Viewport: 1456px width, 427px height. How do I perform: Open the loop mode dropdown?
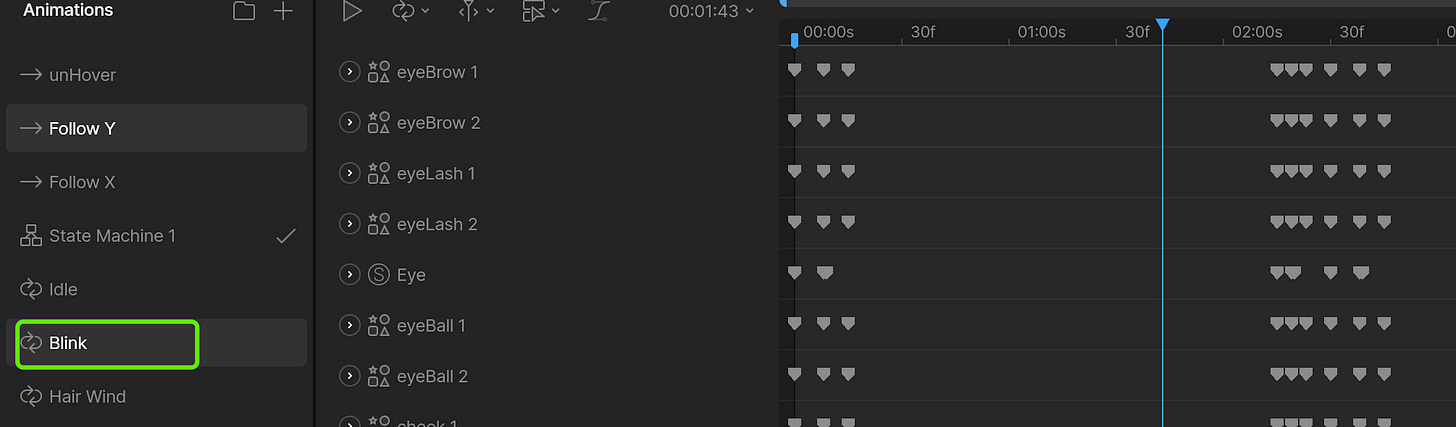pyautogui.click(x=410, y=11)
